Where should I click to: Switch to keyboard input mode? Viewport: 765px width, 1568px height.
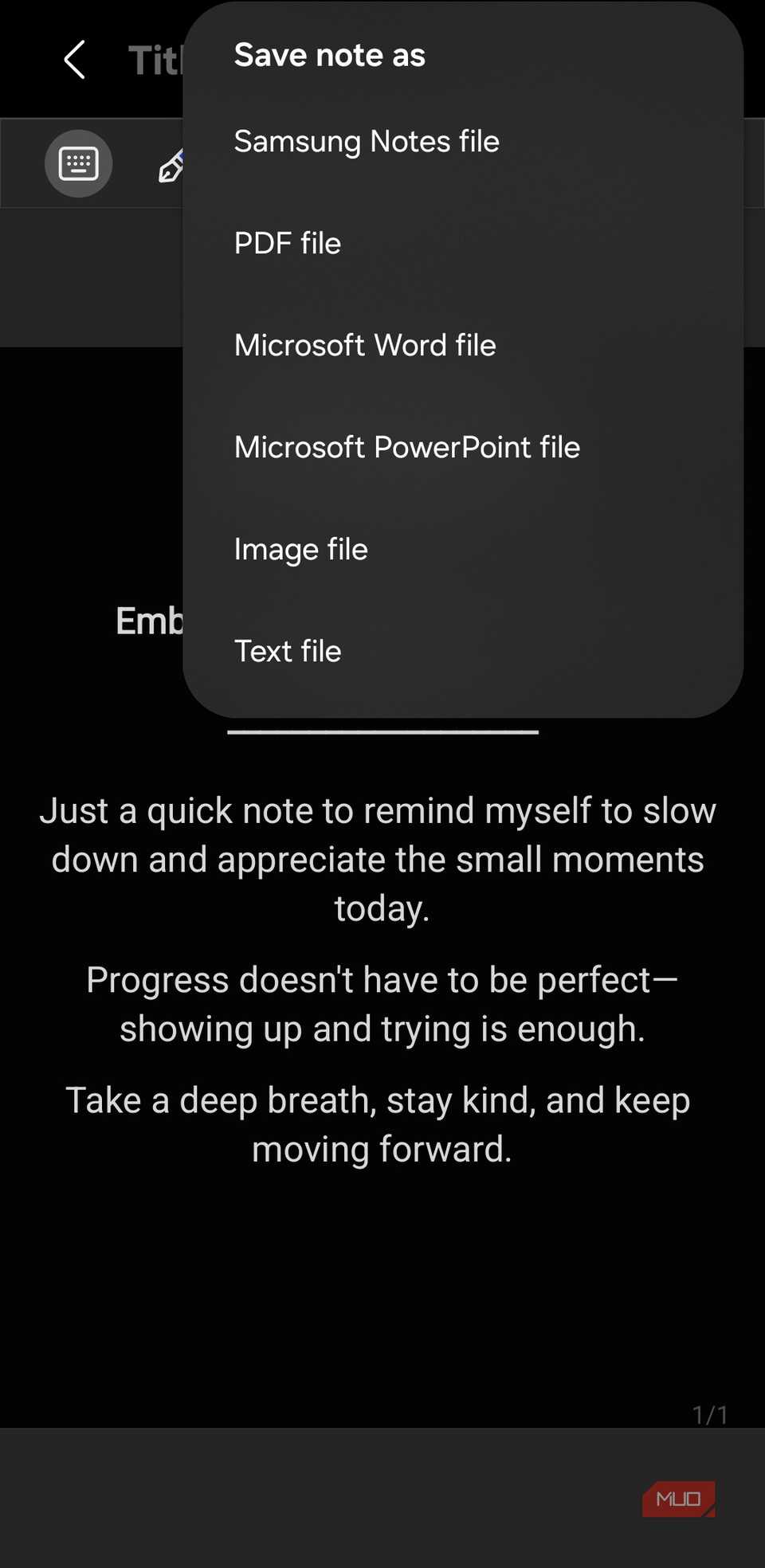[78, 163]
